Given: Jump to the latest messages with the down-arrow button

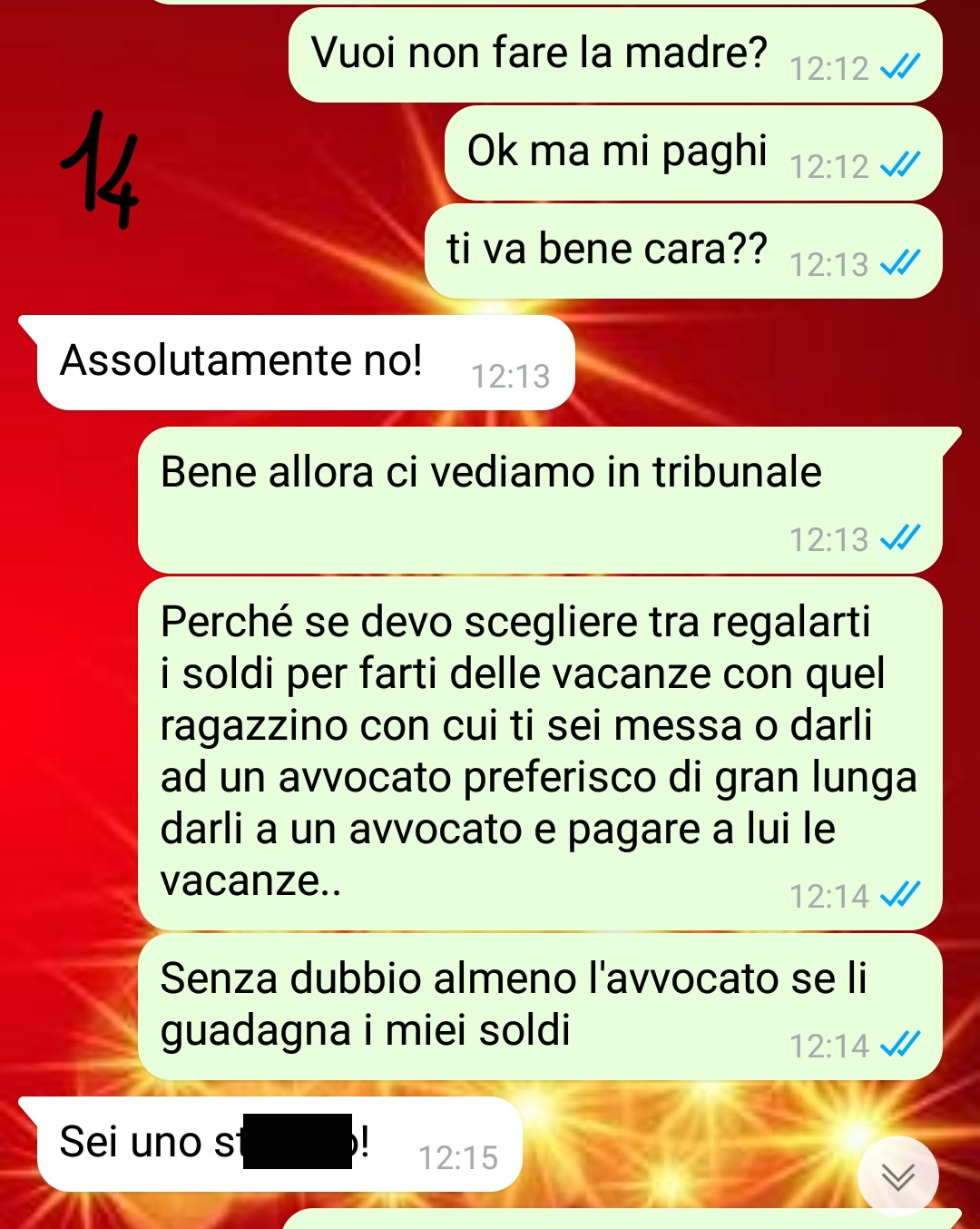Looking at the screenshot, I should (898, 1176).
